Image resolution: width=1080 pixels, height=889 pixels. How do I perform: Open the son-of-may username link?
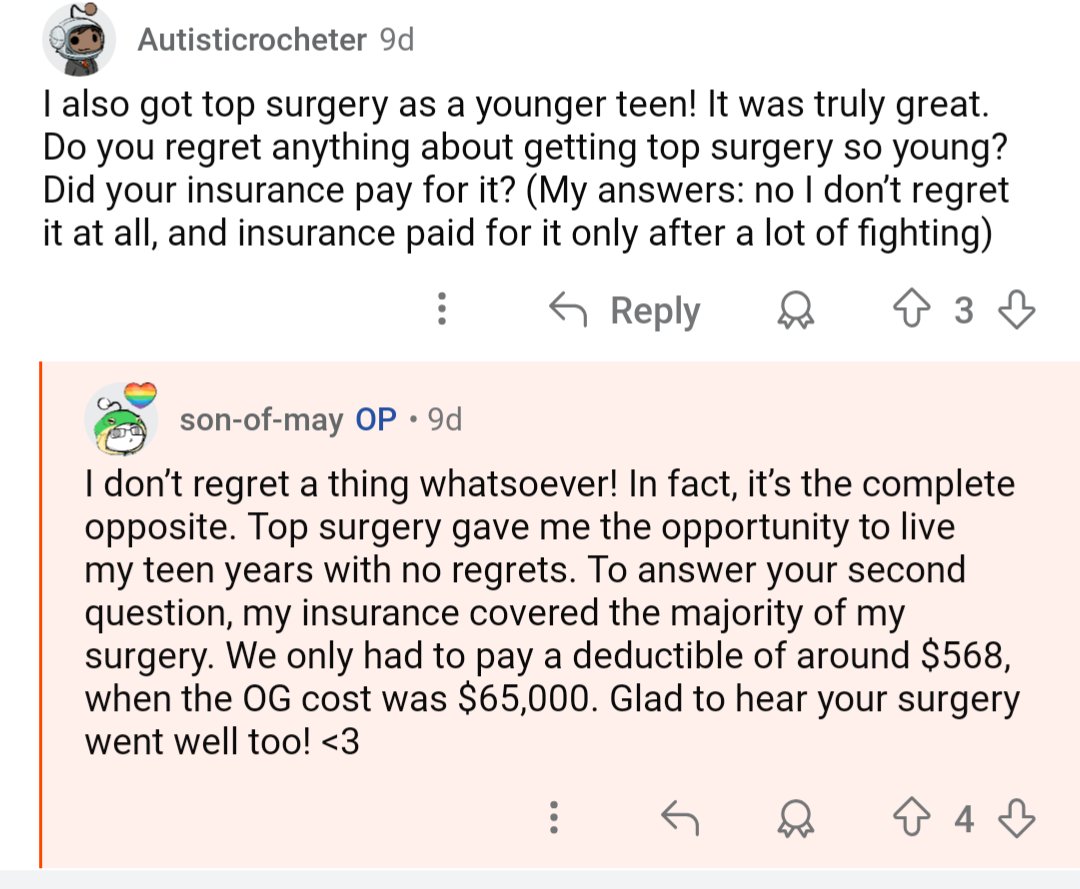(x=261, y=420)
